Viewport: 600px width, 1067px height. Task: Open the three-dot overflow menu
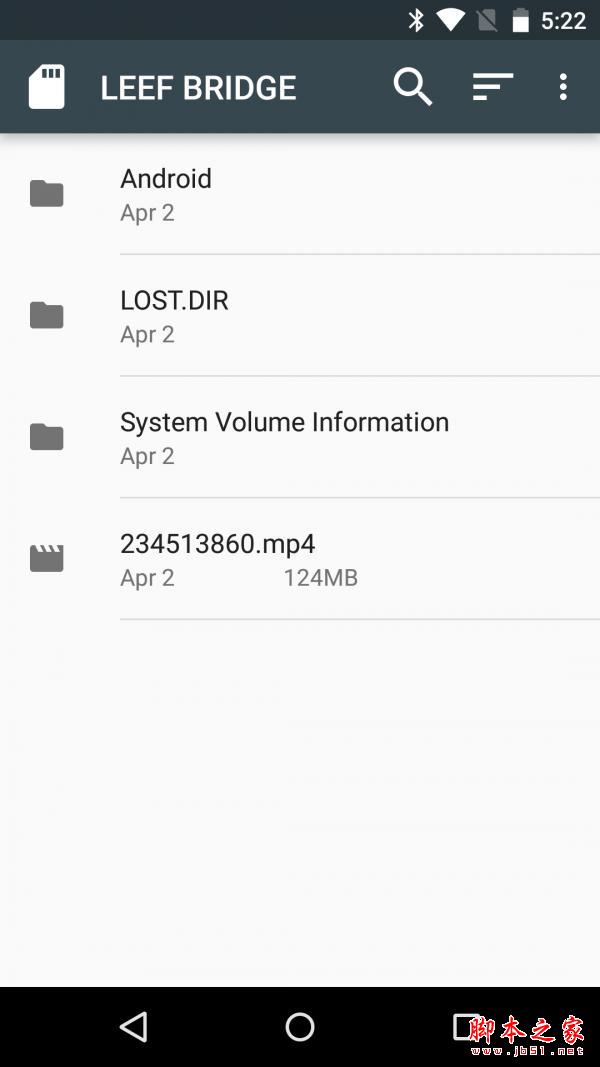coord(563,87)
